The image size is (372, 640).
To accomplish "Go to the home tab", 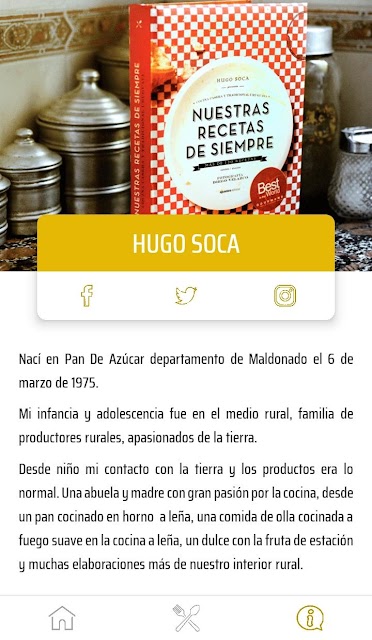I will coord(62,618).
